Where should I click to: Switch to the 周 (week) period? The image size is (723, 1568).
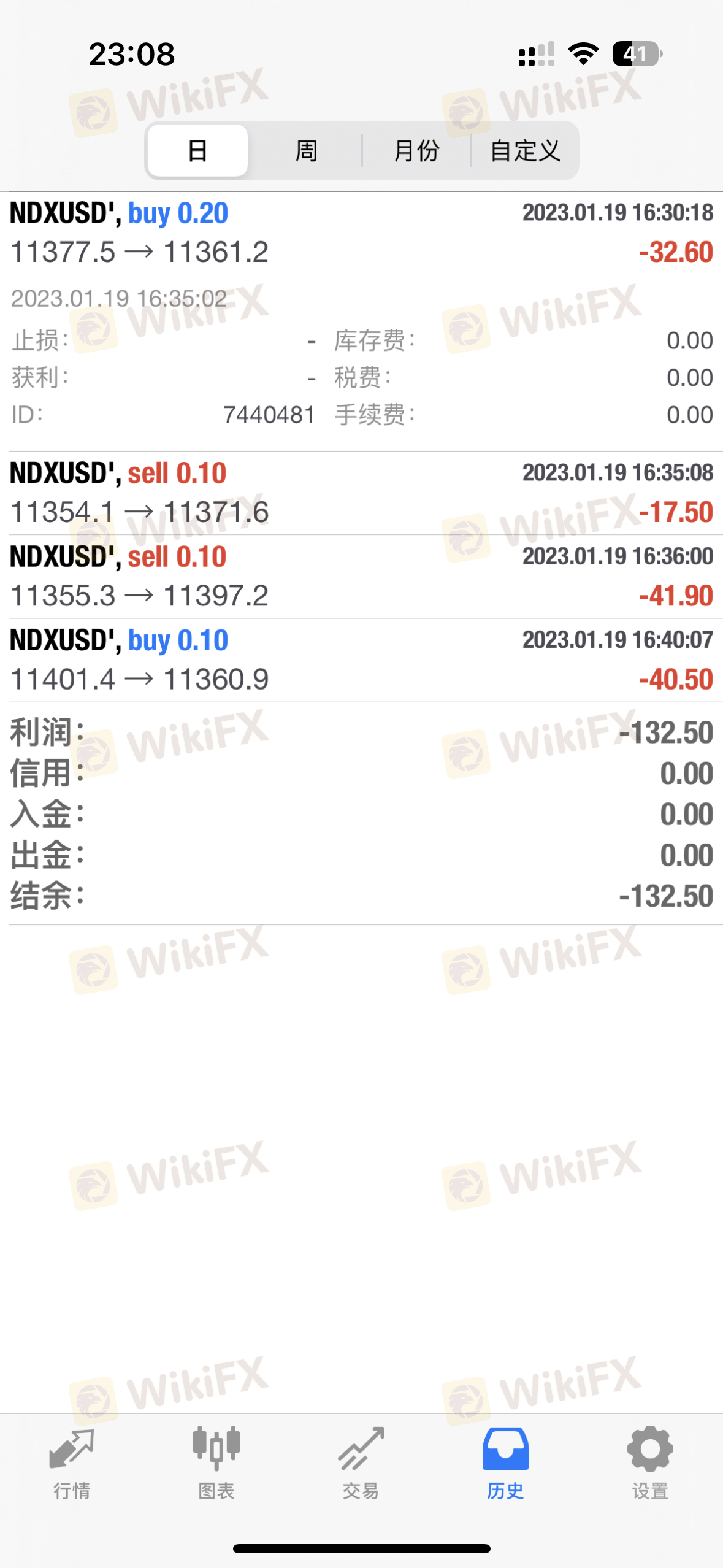306,150
